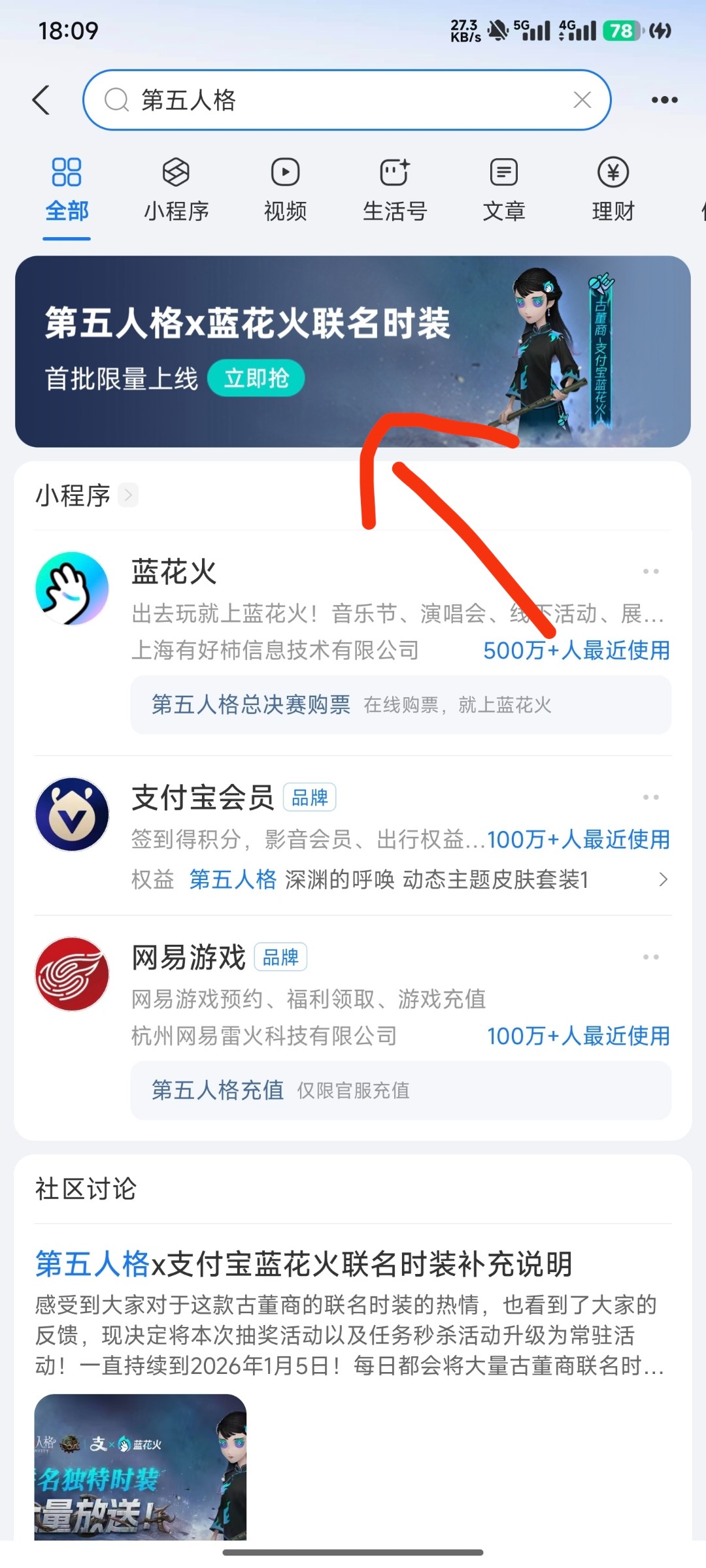Tap the search field containing 第五人格

point(327,100)
